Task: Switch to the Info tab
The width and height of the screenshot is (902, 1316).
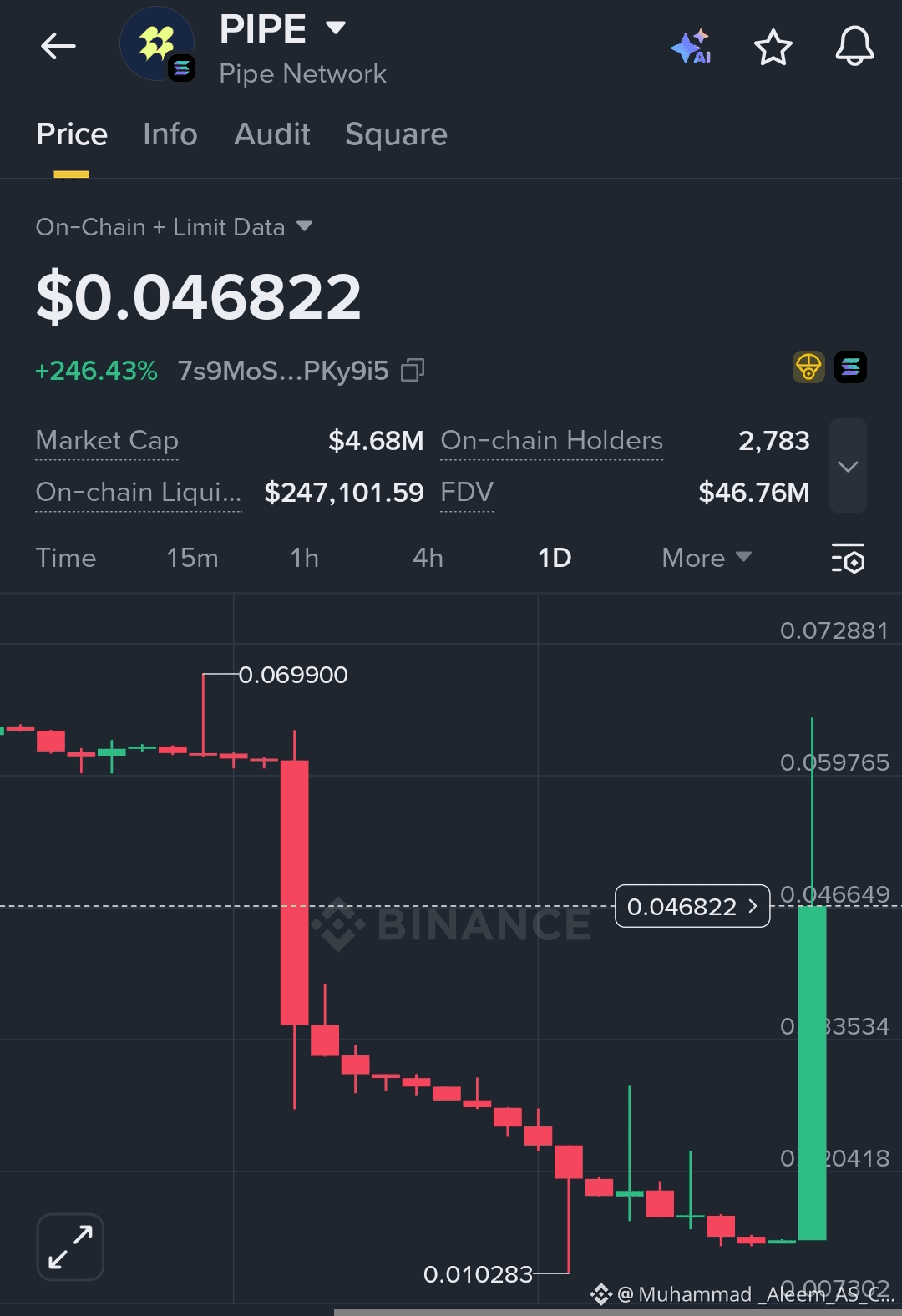Action: (x=170, y=134)
